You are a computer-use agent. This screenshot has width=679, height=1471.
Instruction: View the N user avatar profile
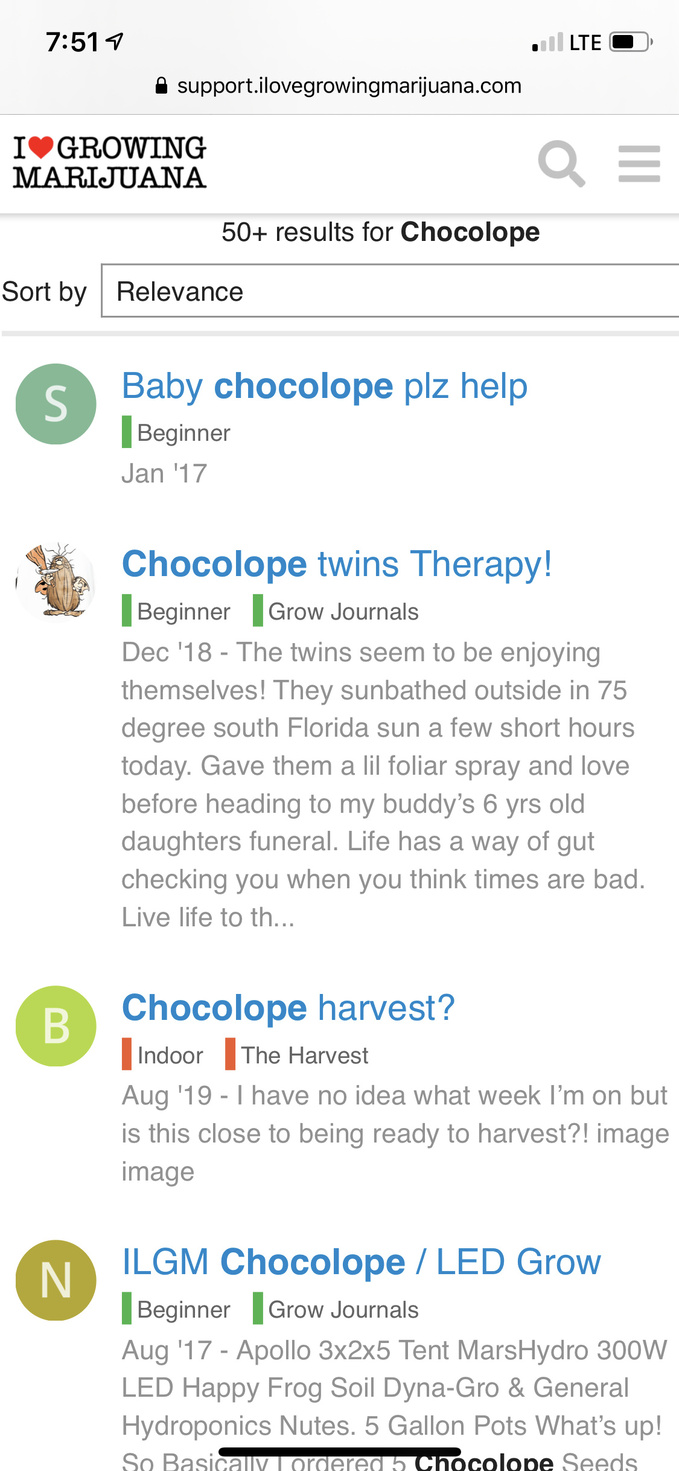[56, 1280]
